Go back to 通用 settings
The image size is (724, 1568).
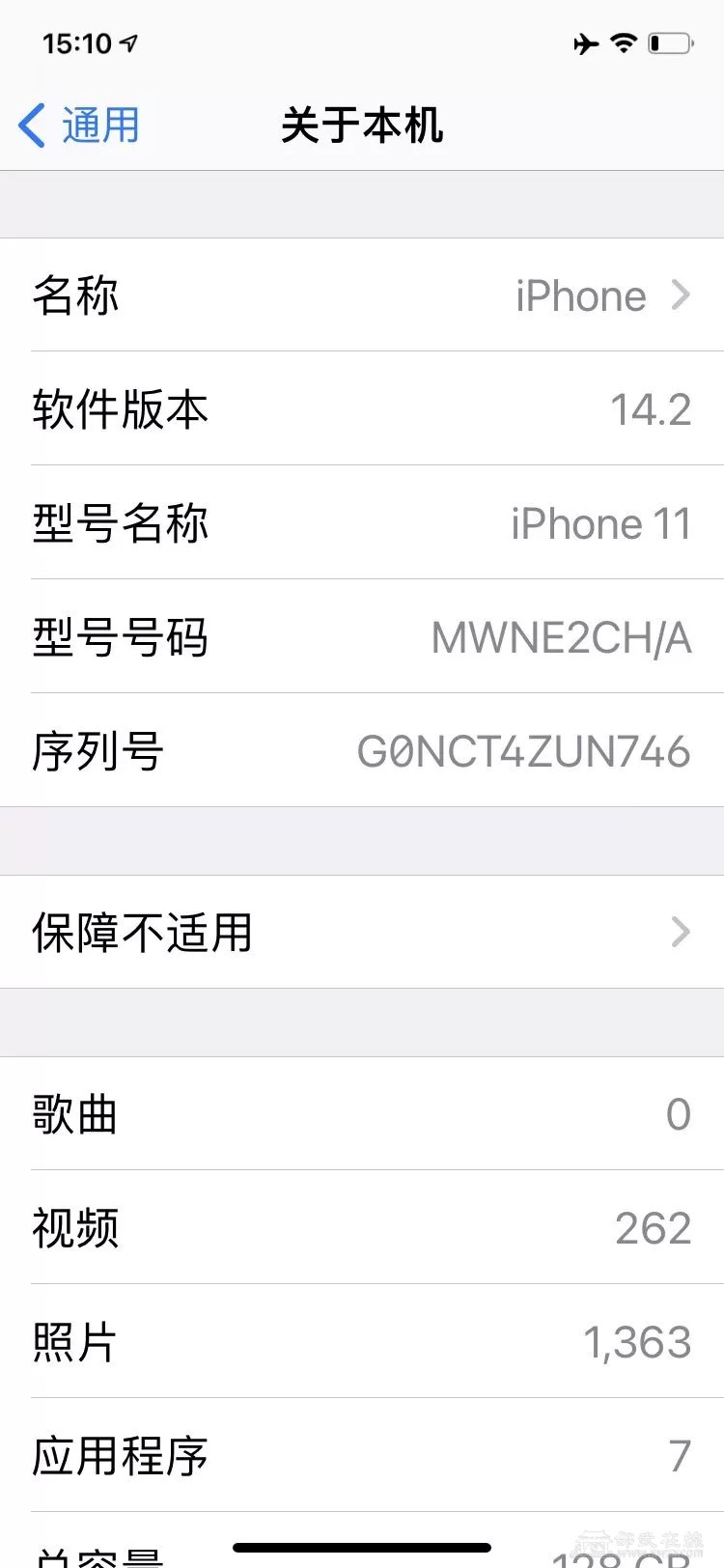[79, 126]
